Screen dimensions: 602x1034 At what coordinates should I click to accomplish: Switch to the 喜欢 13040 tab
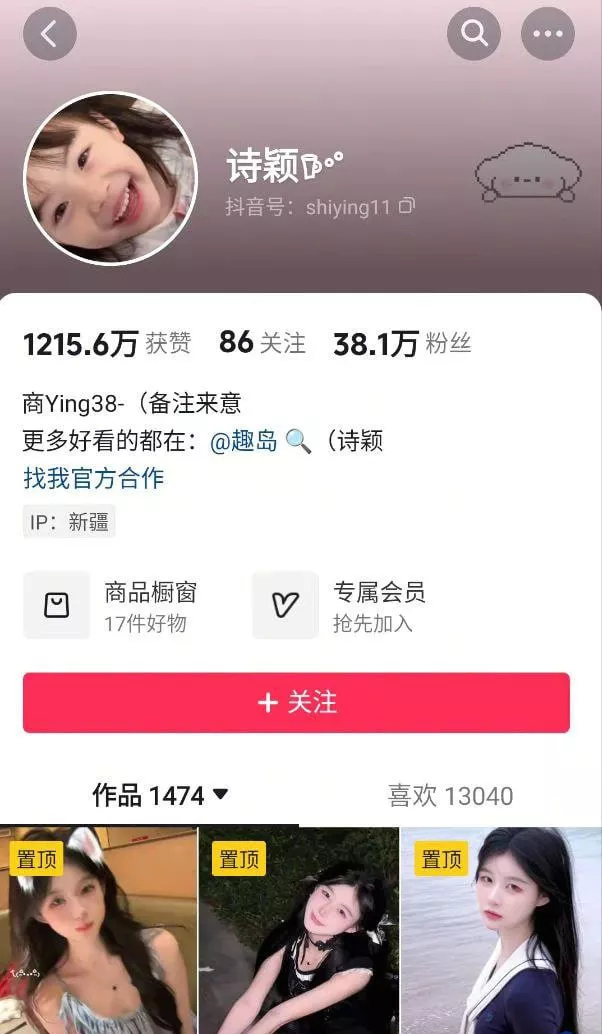(450, 796)
